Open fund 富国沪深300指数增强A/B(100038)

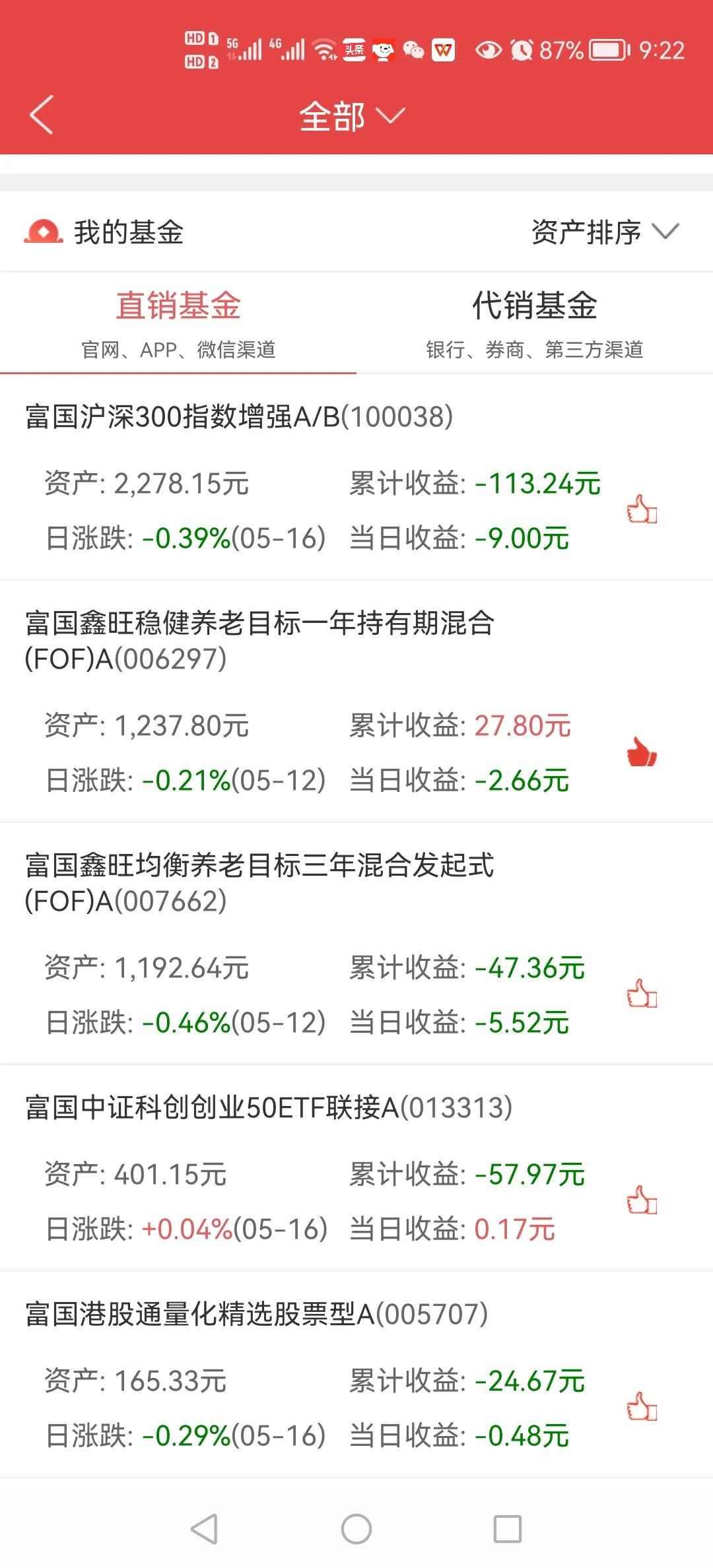239,417
